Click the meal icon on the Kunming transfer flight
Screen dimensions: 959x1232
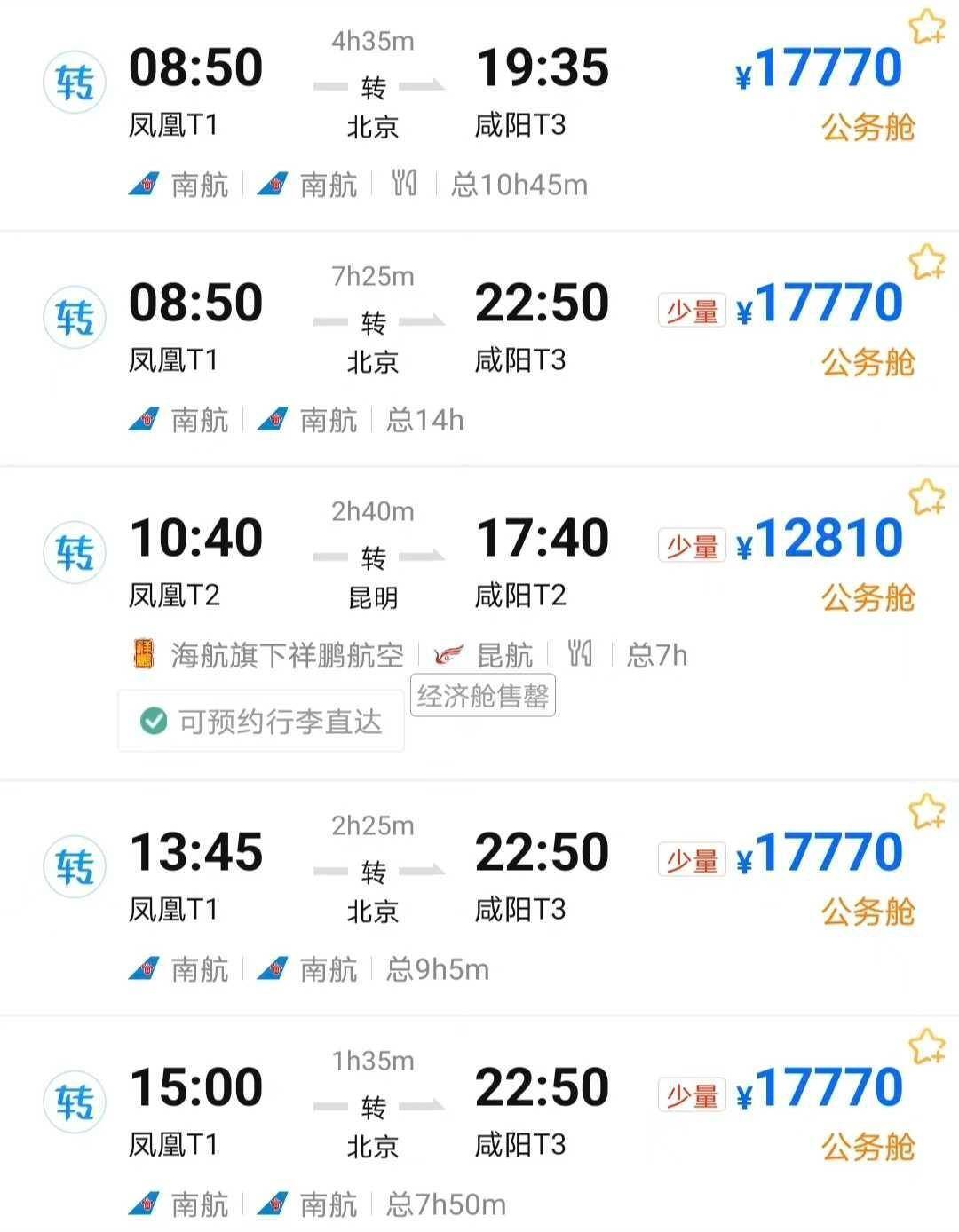580,655
